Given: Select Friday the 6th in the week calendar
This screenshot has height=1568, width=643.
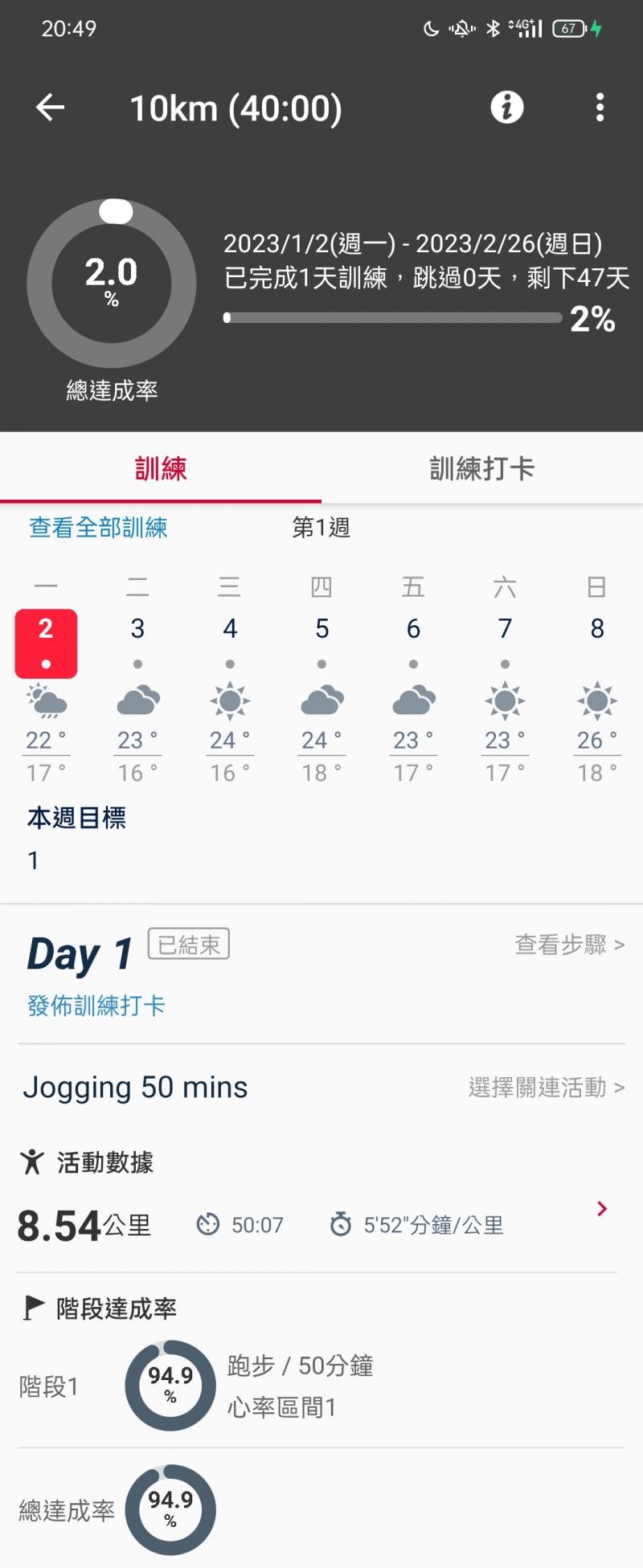Looking at the screenshot, I should click(413, 643).
